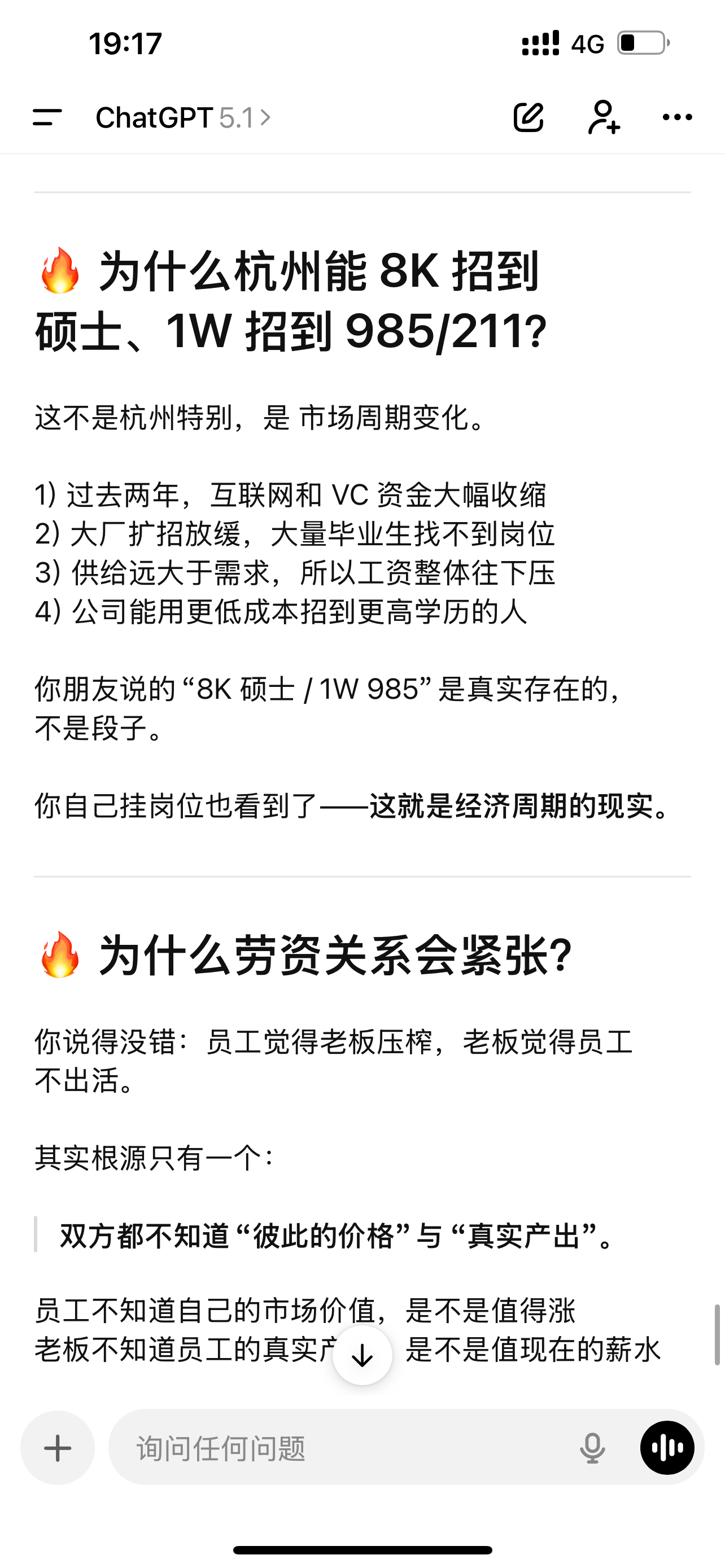The image size is (725, 1568).
Task: Open the ChatGPT 5.1 model selector
Action: pyautogui.click(x=184, y=117)
